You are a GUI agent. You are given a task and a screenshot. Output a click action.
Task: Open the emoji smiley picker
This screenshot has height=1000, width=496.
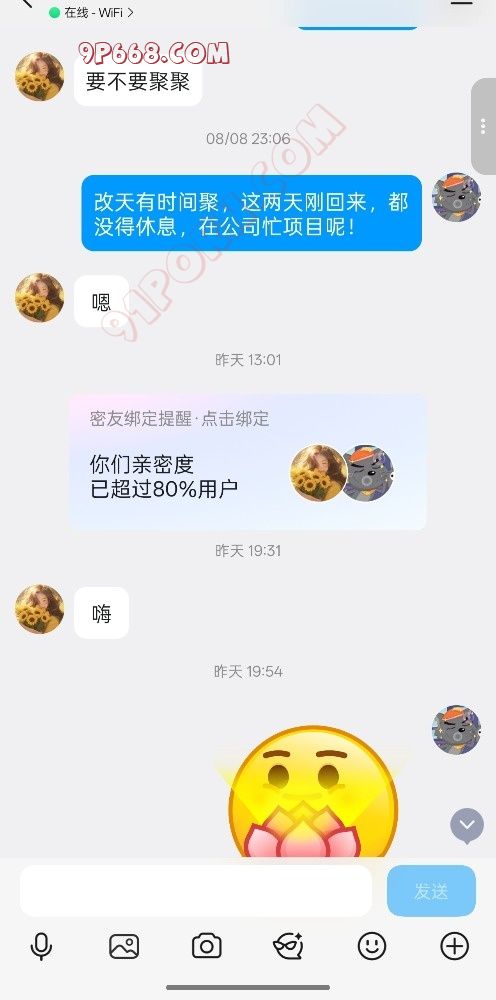(x=372, y=946)
